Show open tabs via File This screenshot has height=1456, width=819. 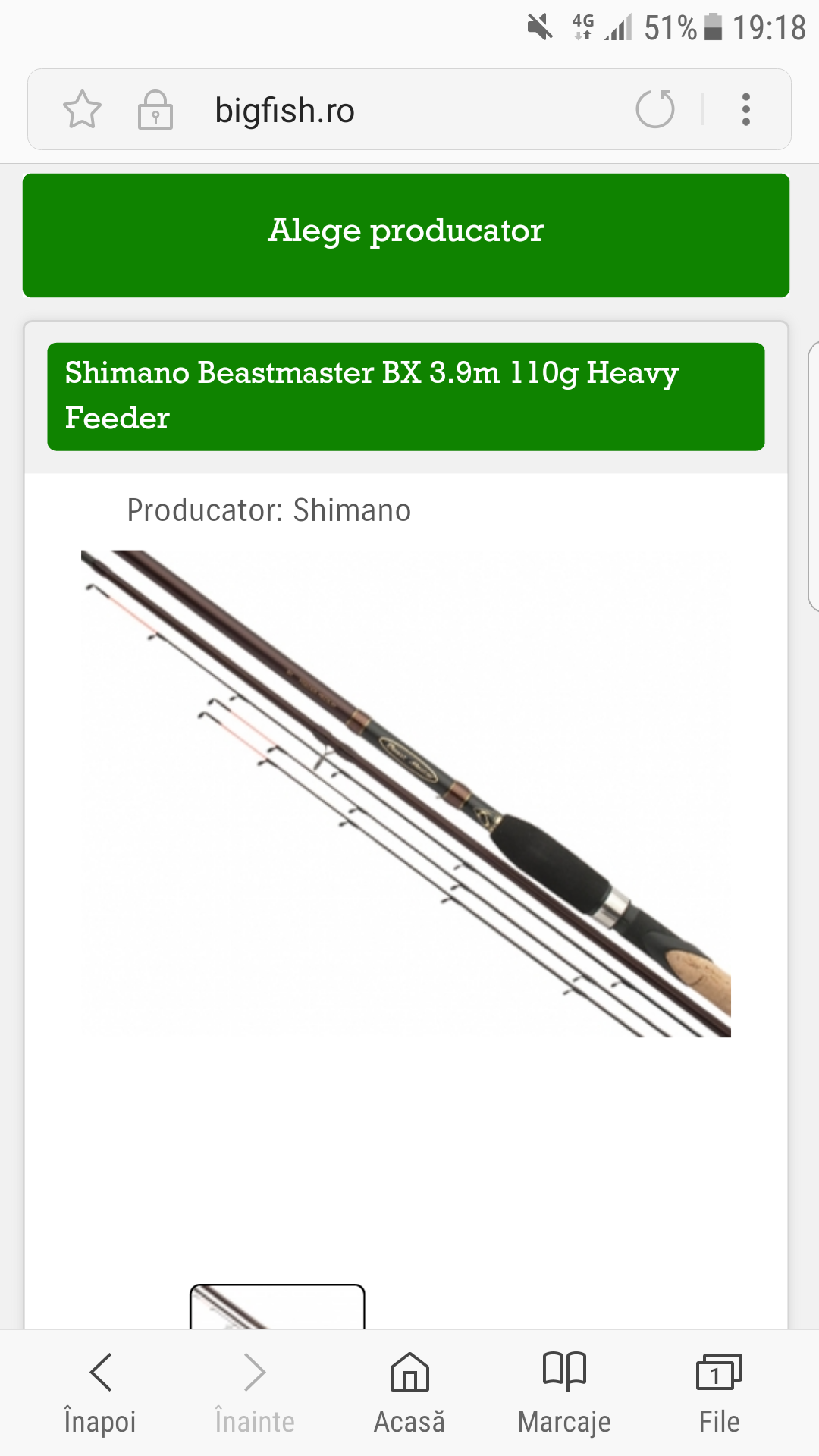point(719,1392)
